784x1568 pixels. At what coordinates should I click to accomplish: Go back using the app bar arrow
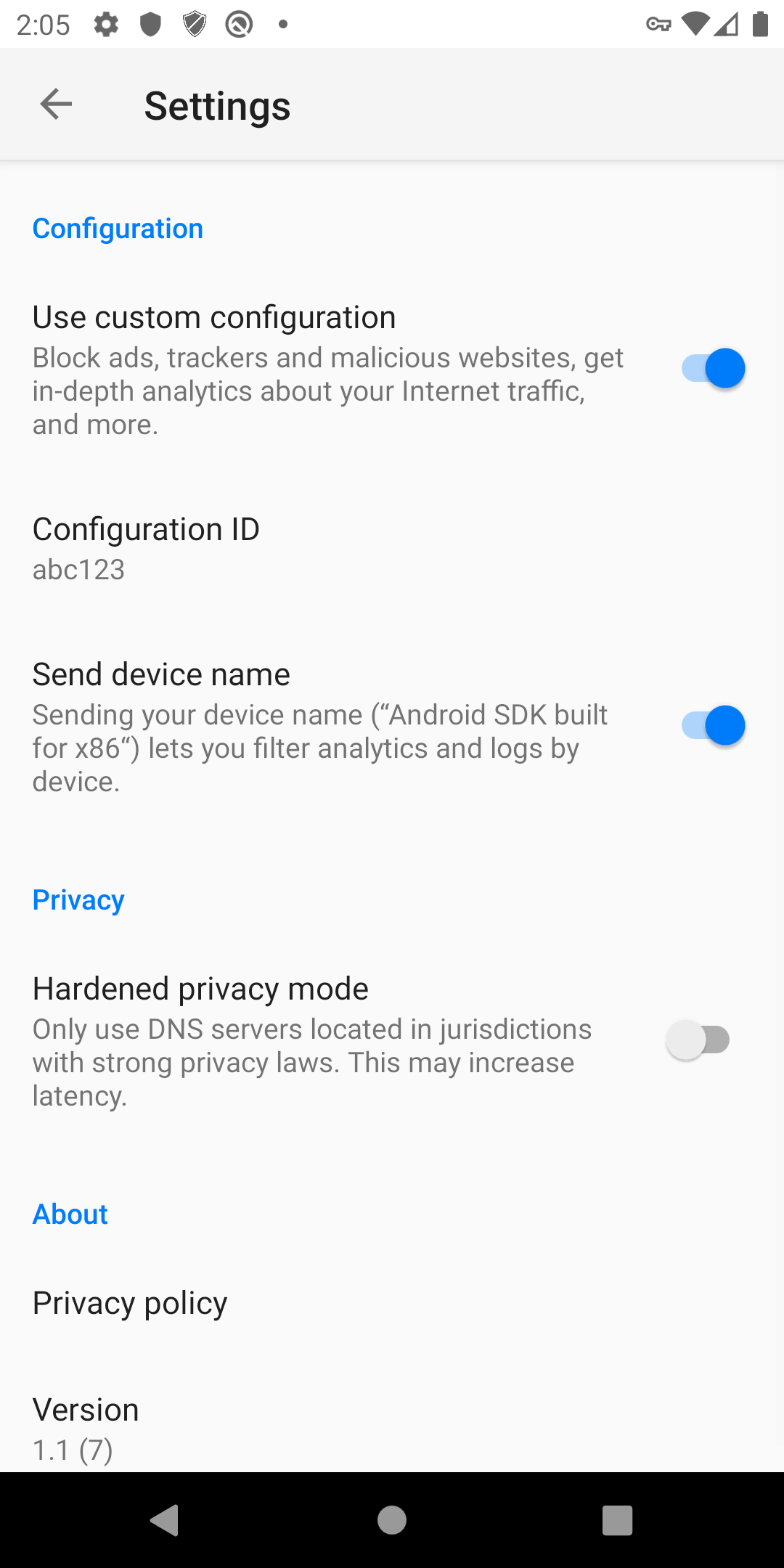pyautogui.click(x=56, y=105)
